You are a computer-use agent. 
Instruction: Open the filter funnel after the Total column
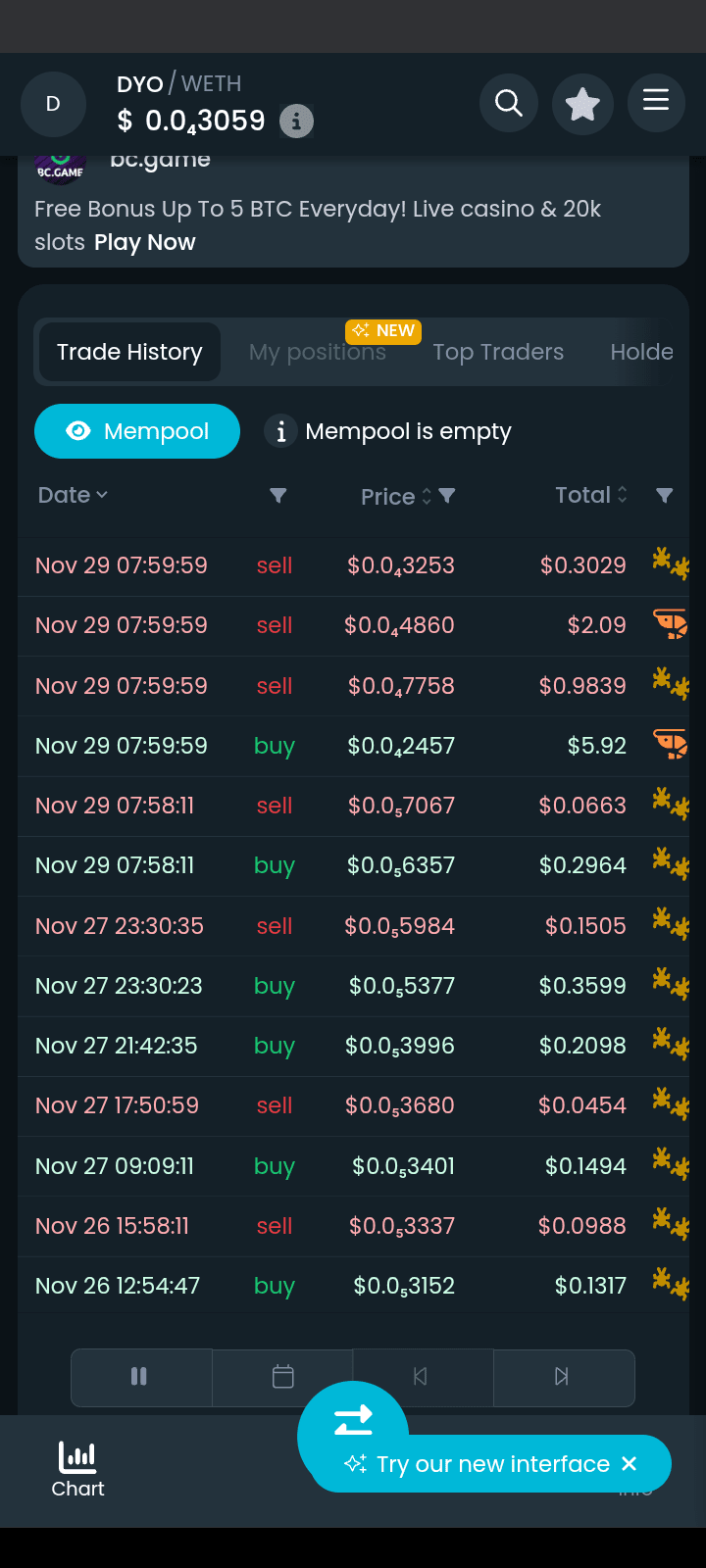tap(664, 496)
